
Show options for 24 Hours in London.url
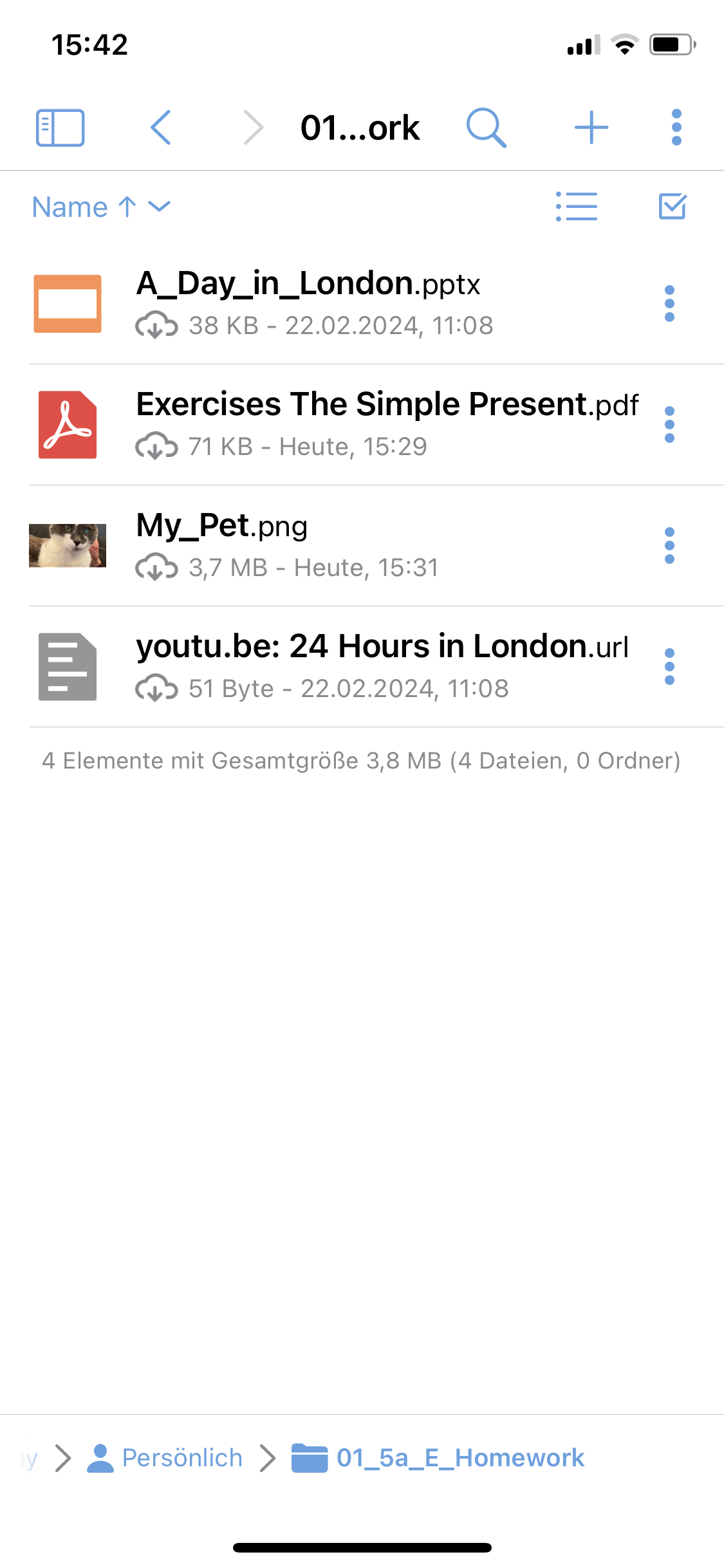669,666
